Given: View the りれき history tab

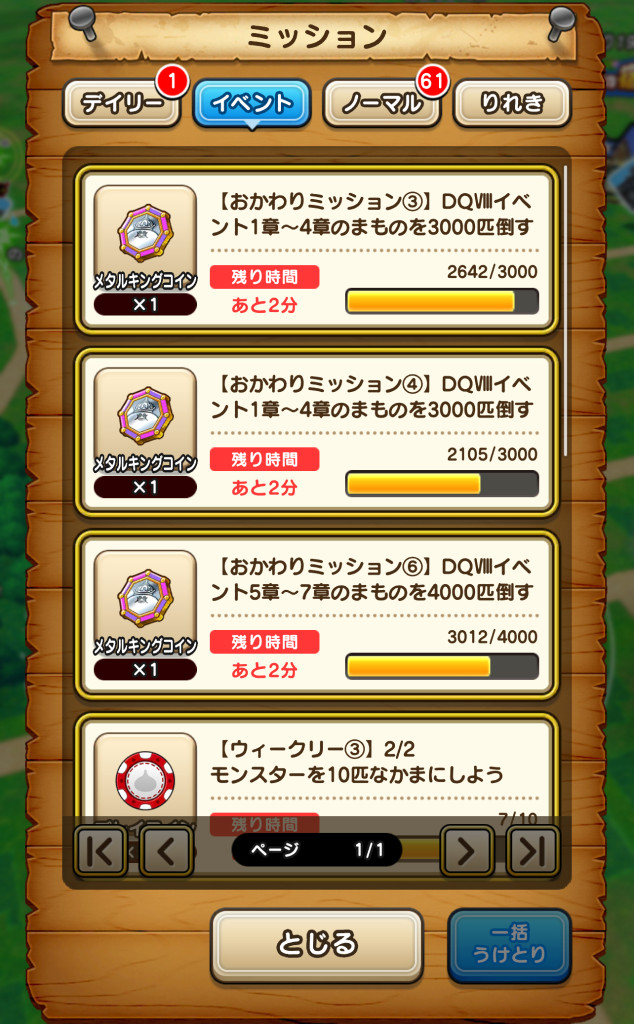Looking at the screenshot, I should pos(511,104).
